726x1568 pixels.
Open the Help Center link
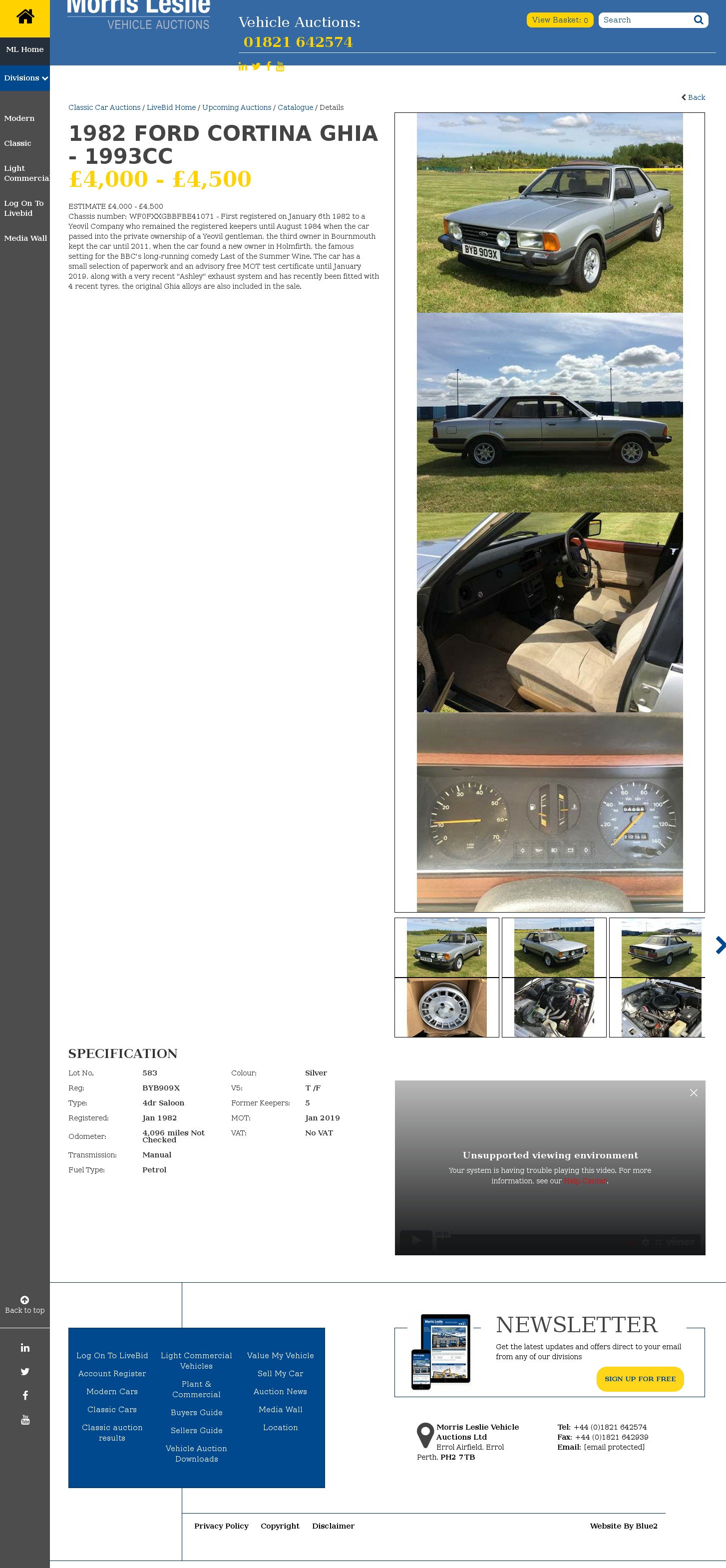[x=585, y=1181]
